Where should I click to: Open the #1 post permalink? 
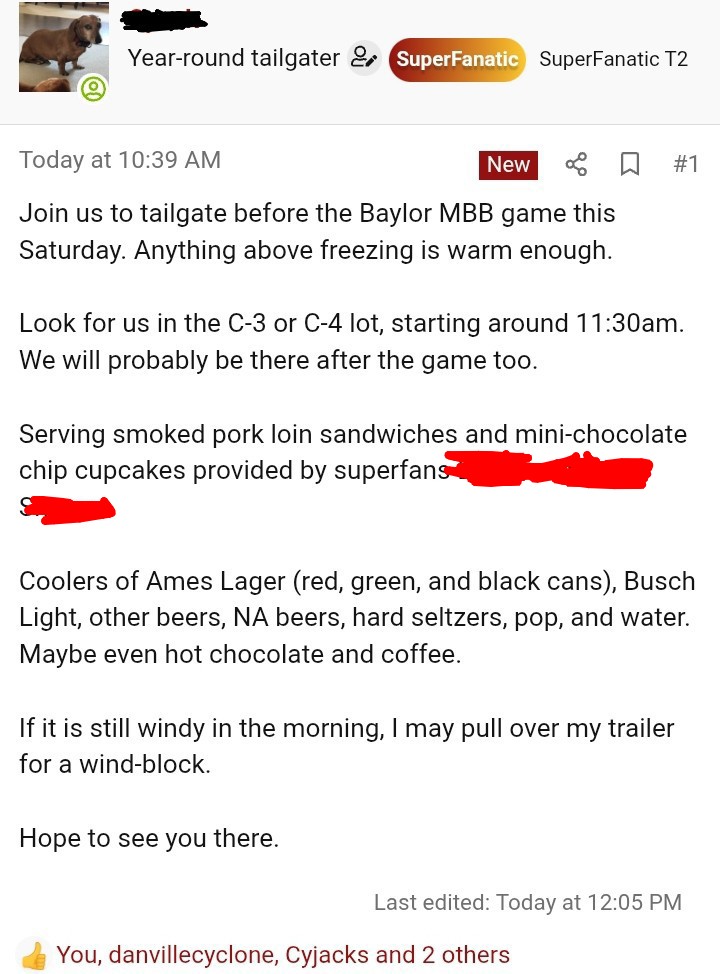[685, 164]
